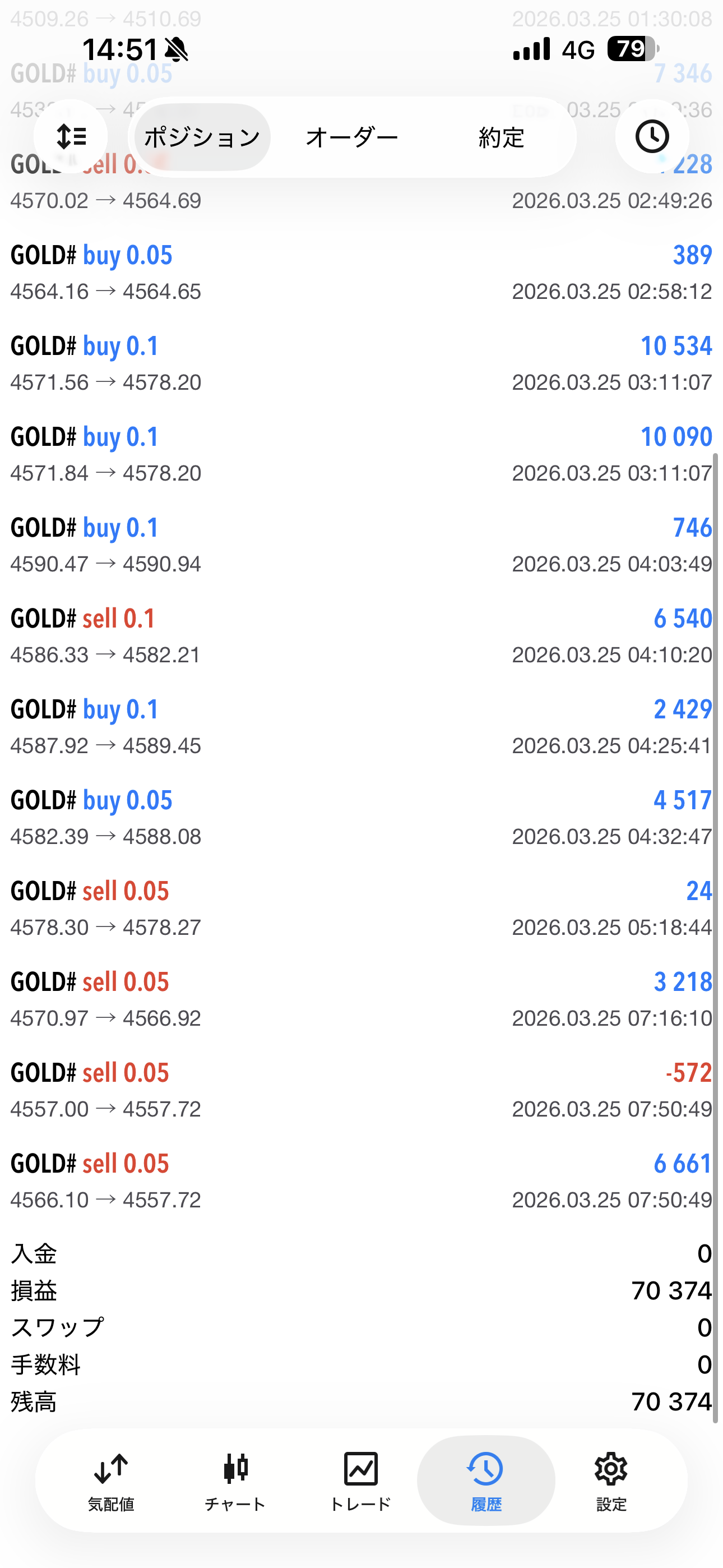Open the sort order icon

pos(71,136)
